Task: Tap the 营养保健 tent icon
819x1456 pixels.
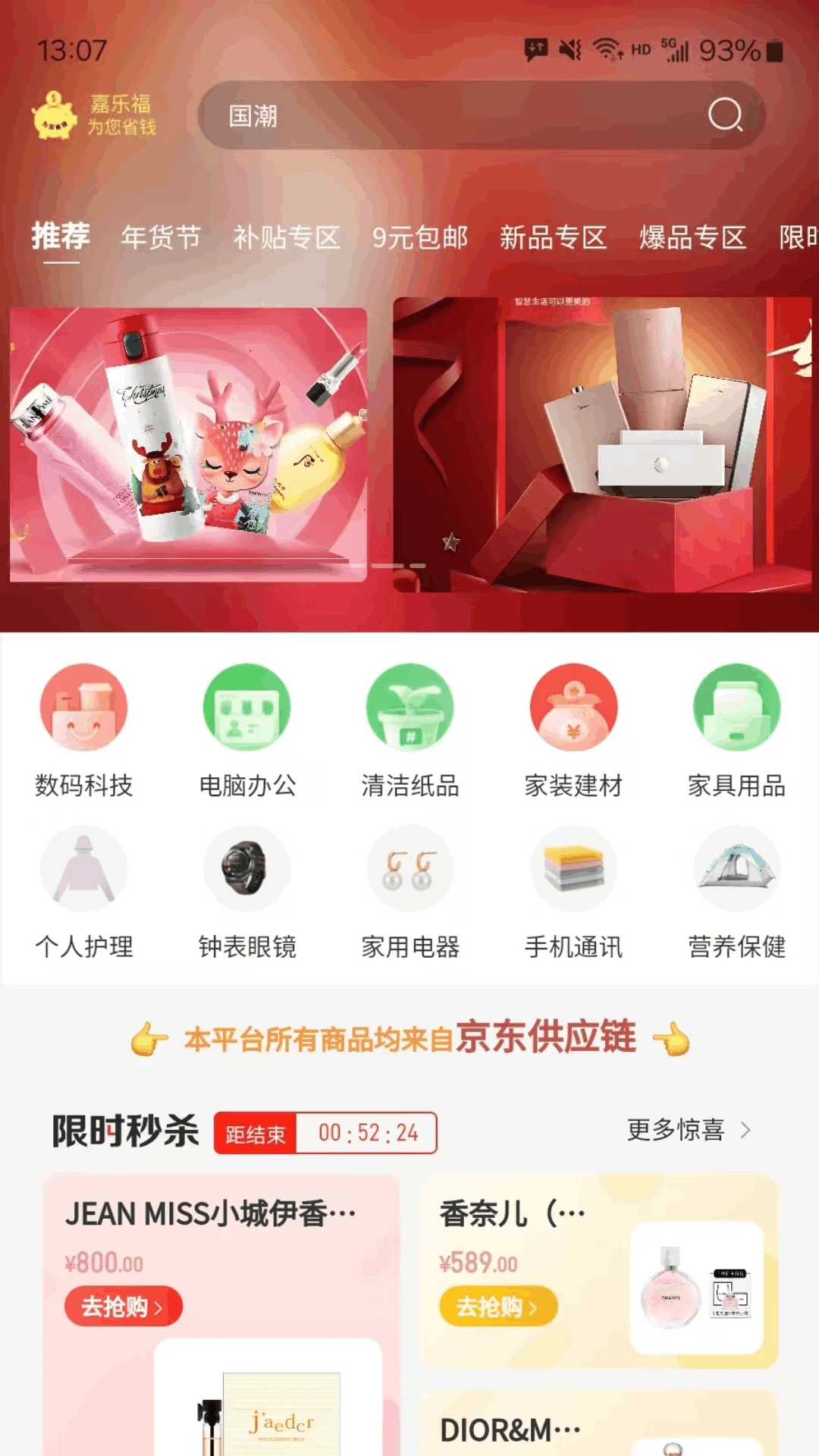Action: click(736, 868)
